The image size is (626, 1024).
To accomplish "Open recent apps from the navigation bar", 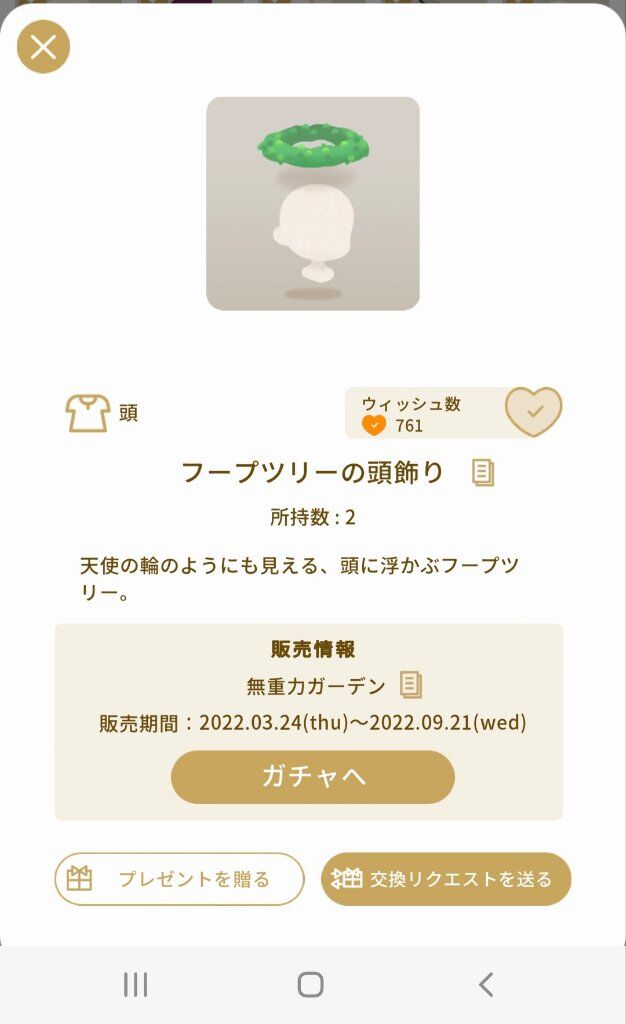I will tap(135, 984).
